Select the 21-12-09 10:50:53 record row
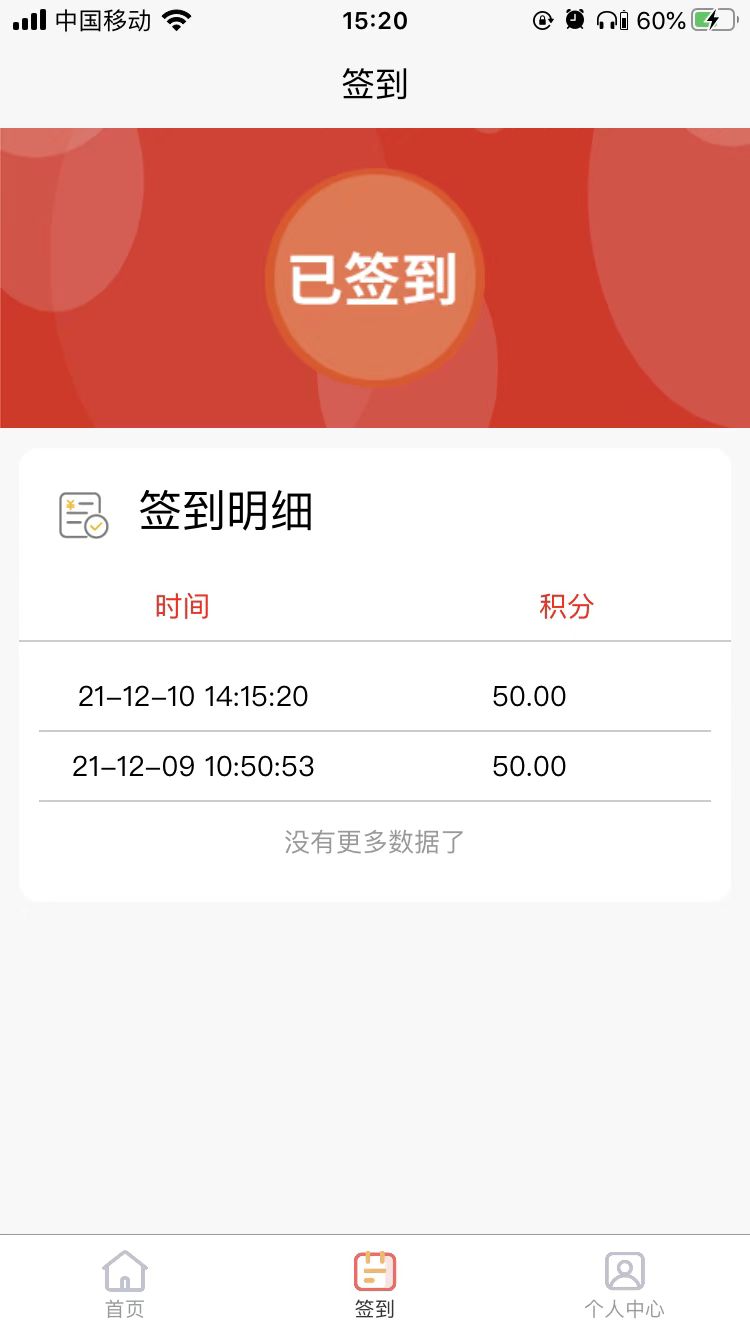 [x=374, y=766]
